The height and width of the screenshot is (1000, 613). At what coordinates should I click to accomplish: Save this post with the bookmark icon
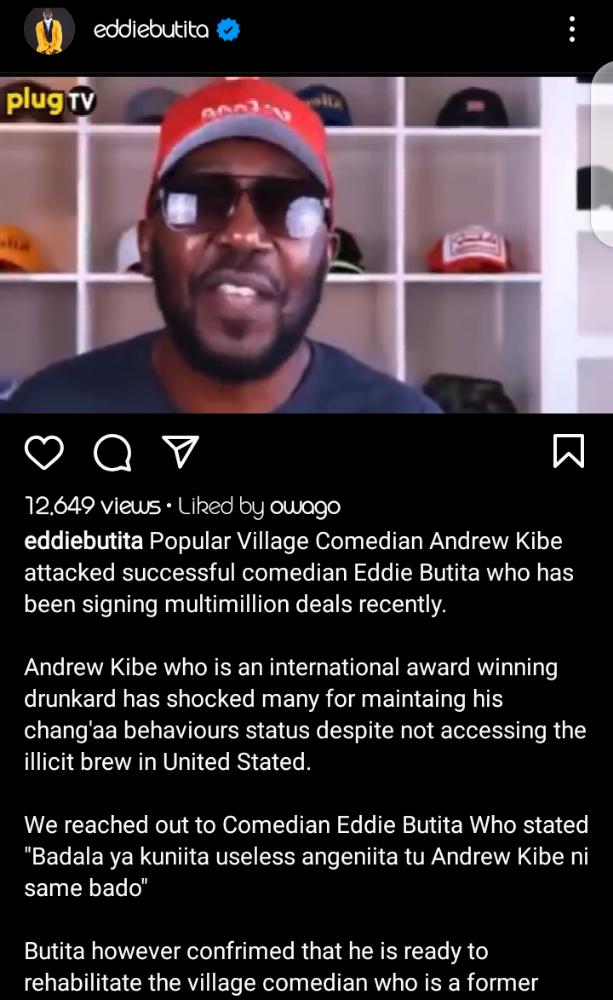click(568, 451)
